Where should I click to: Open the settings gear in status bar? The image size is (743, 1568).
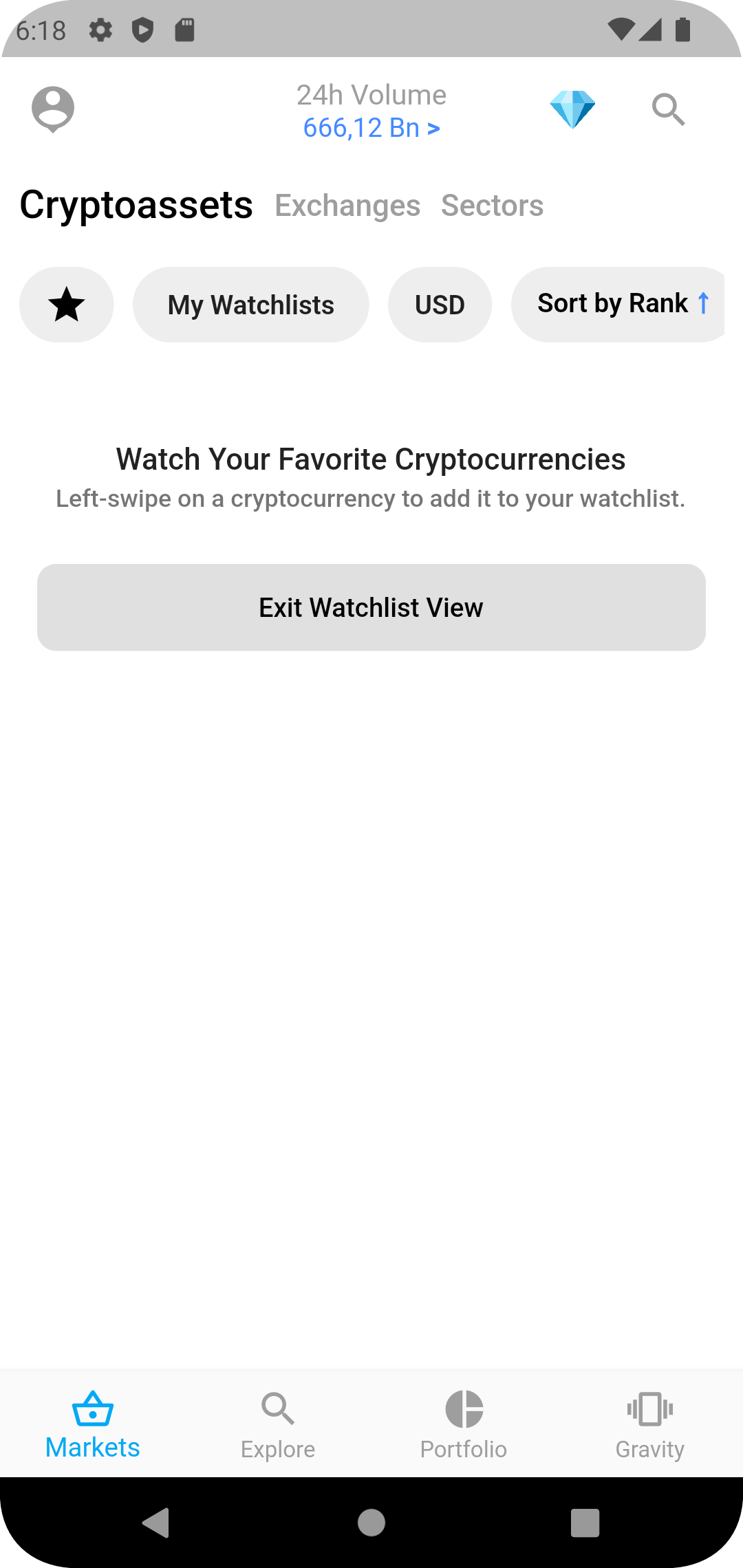coord(100,30)
